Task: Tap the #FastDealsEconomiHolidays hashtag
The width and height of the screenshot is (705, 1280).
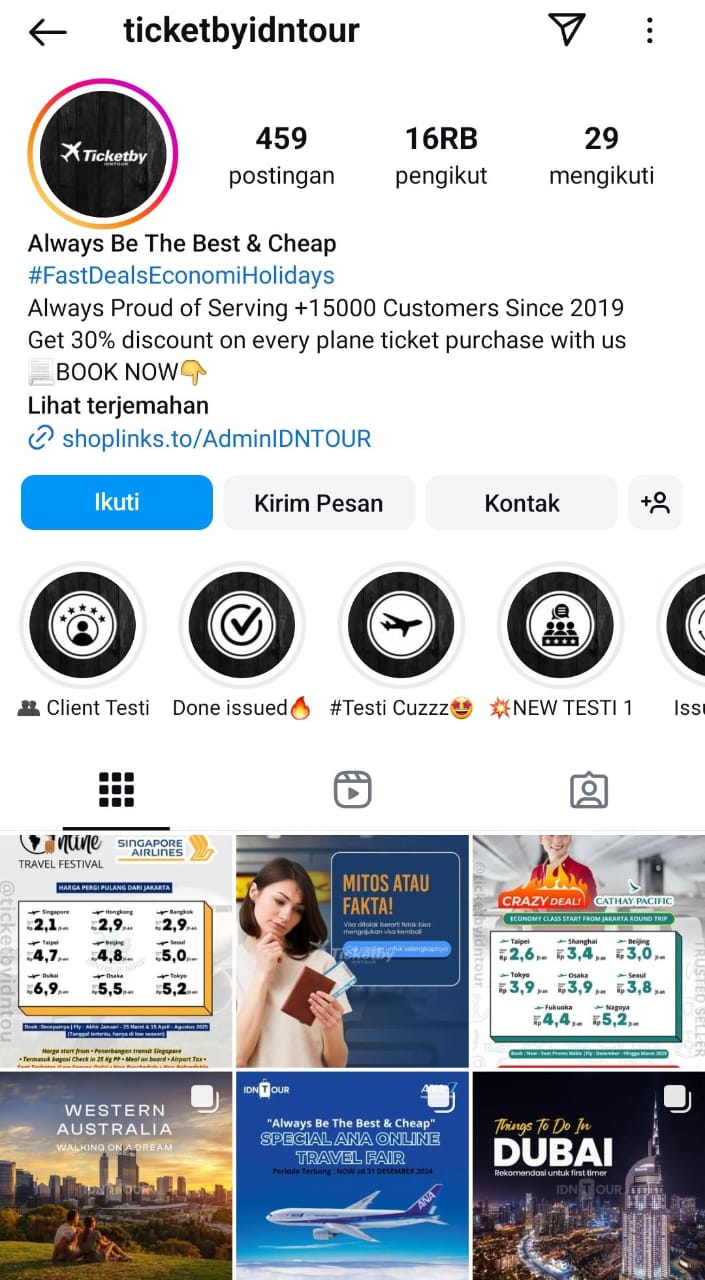Action: click(181, 275)
